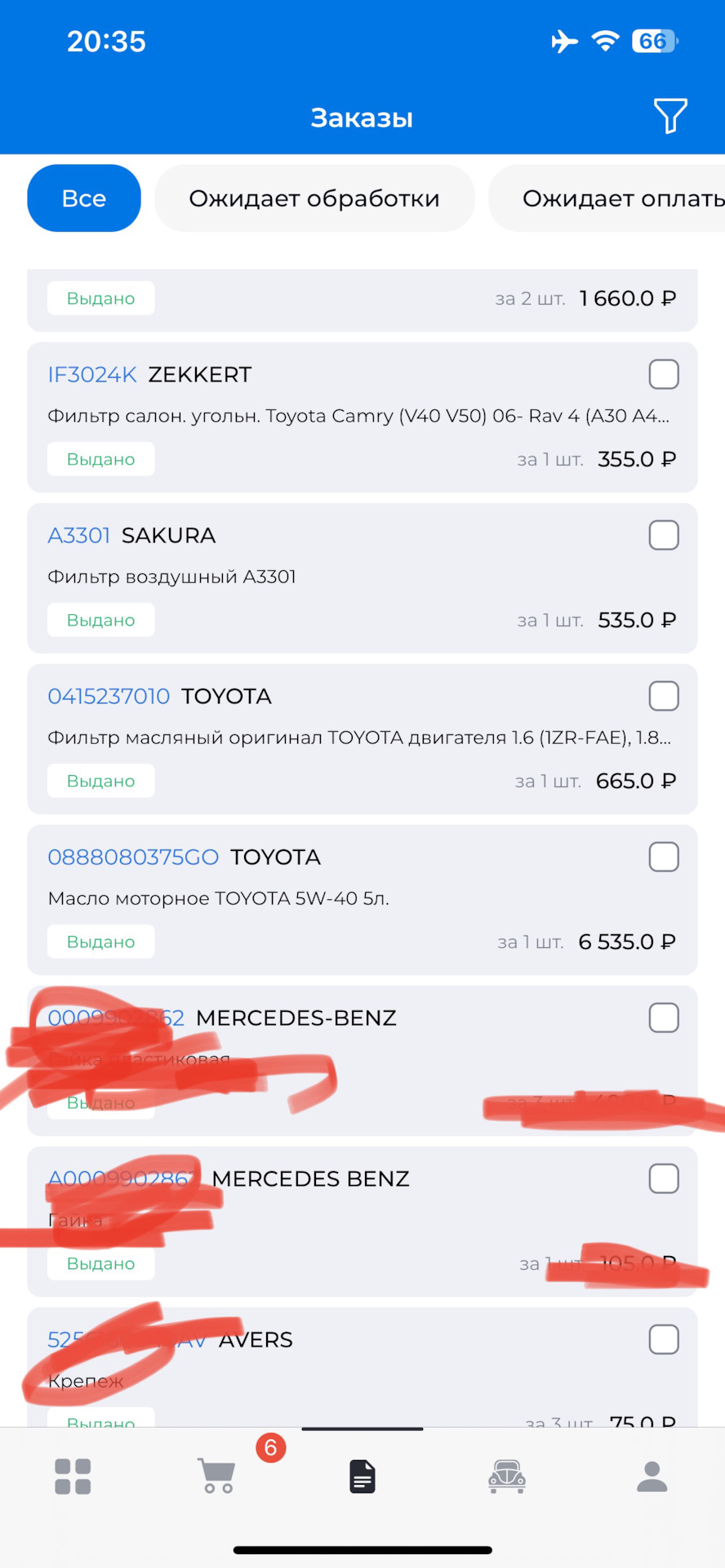Check the MERCEDES BENZ nut order box
Viewport: 725px width, 1568px height.
point(663,1179)
